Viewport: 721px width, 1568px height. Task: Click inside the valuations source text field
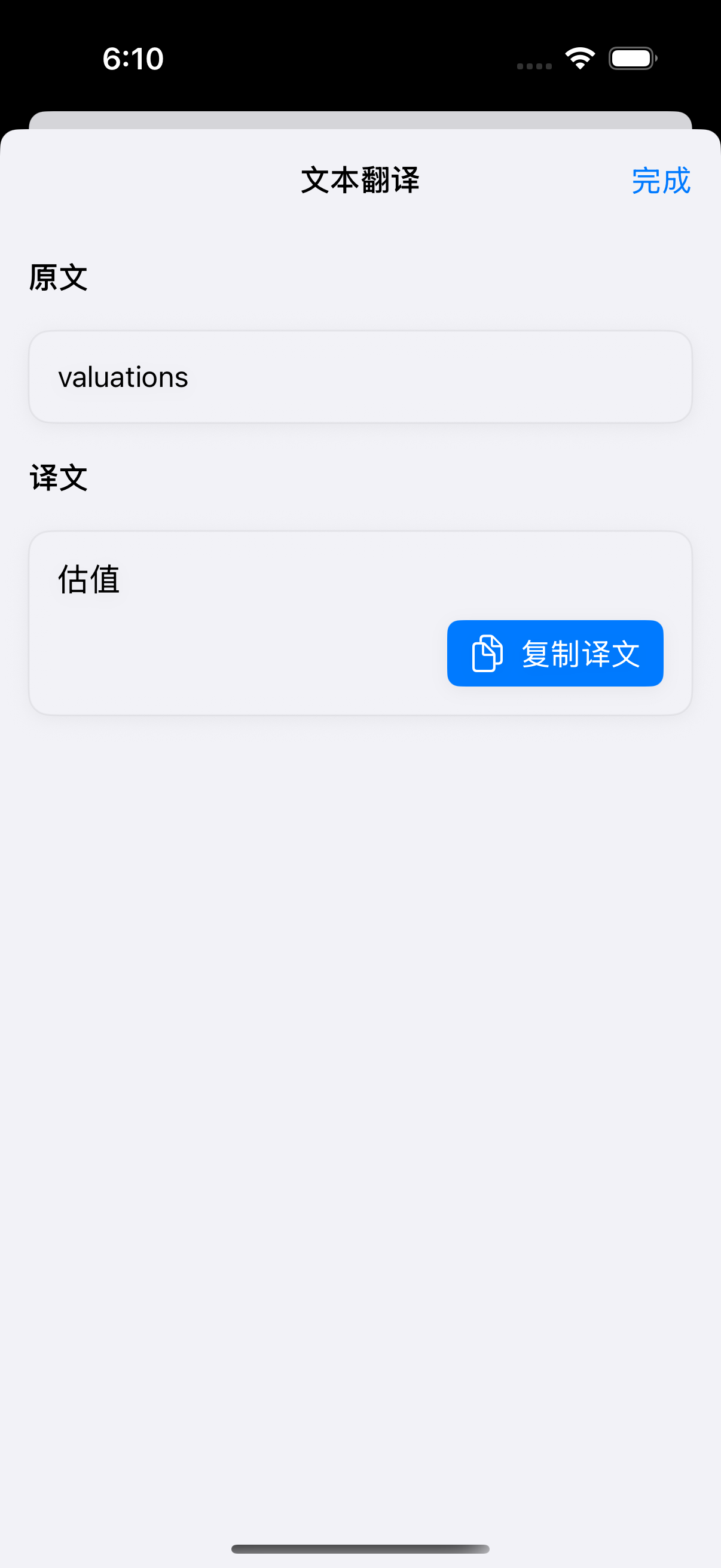tap(360, 376)
